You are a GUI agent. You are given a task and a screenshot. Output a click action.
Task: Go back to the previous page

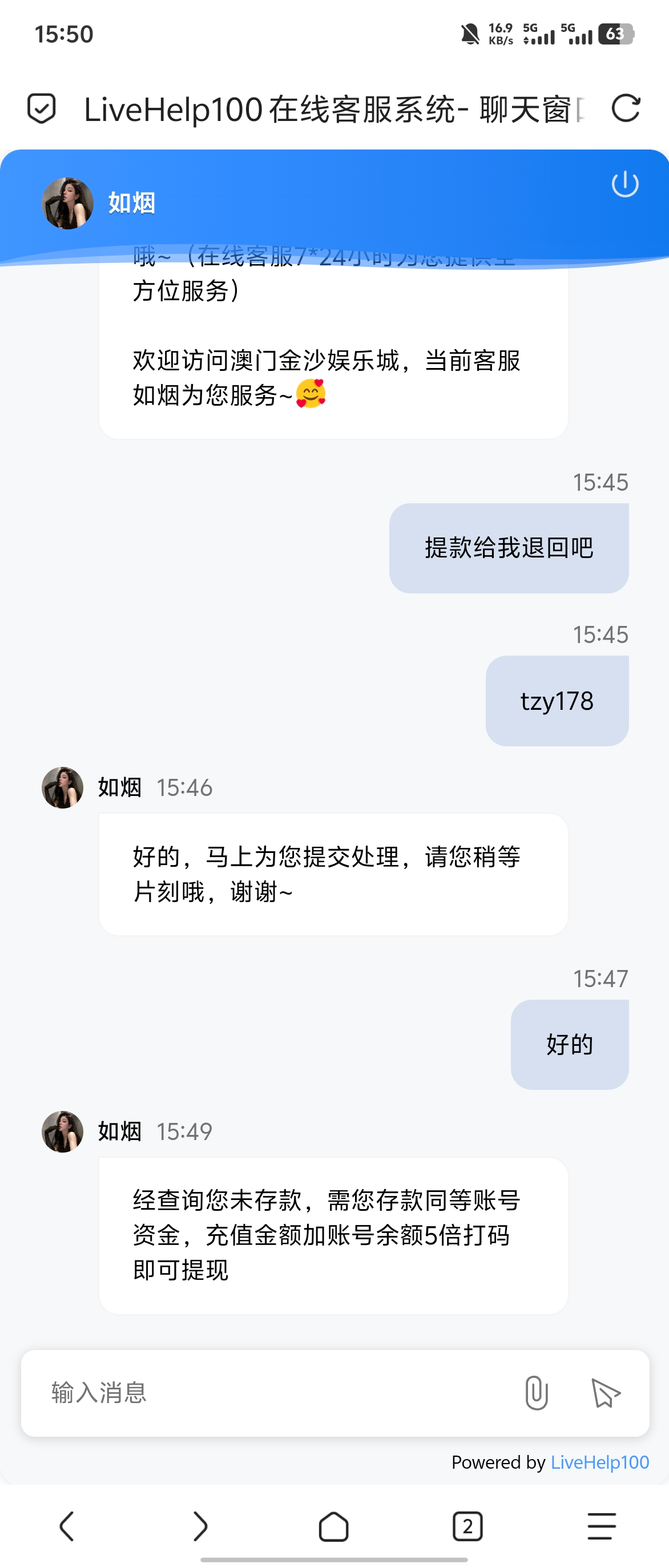click(x=67, y=1526)
